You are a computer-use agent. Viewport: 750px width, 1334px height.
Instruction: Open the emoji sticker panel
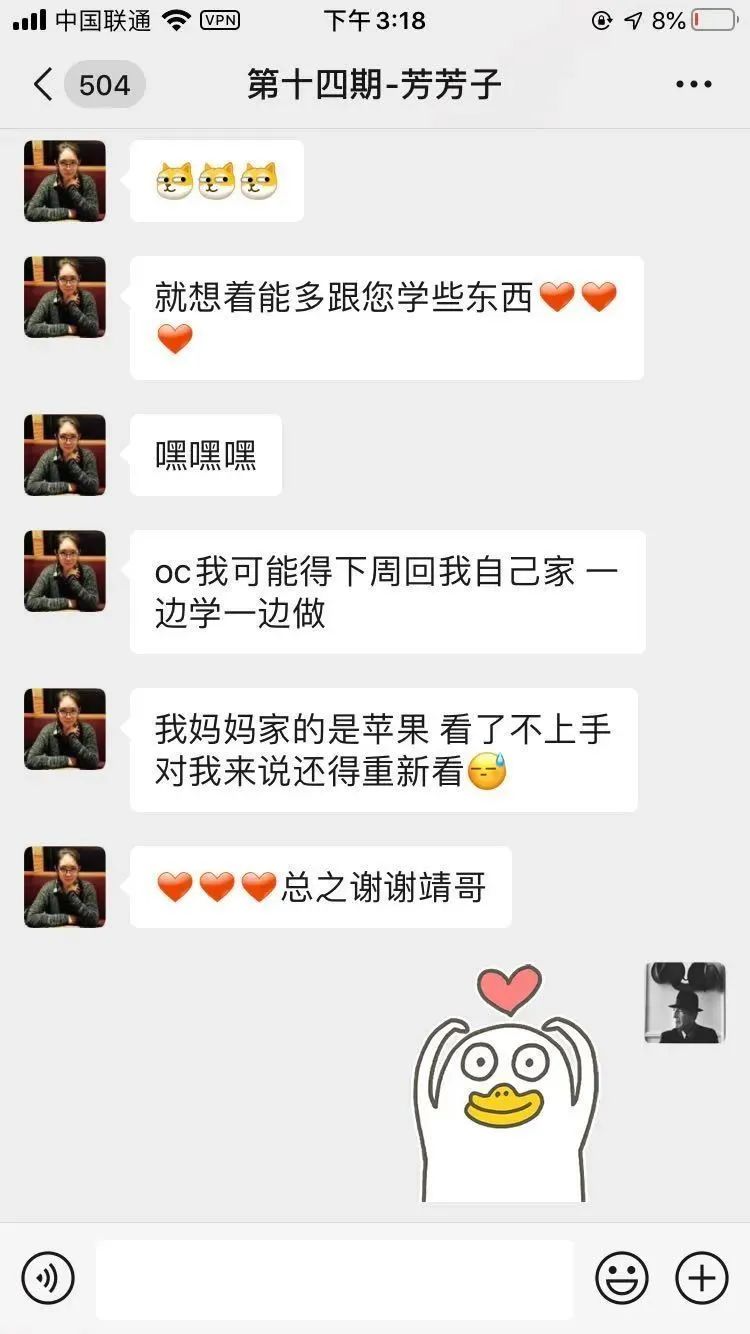click(x=621, y=1278)
